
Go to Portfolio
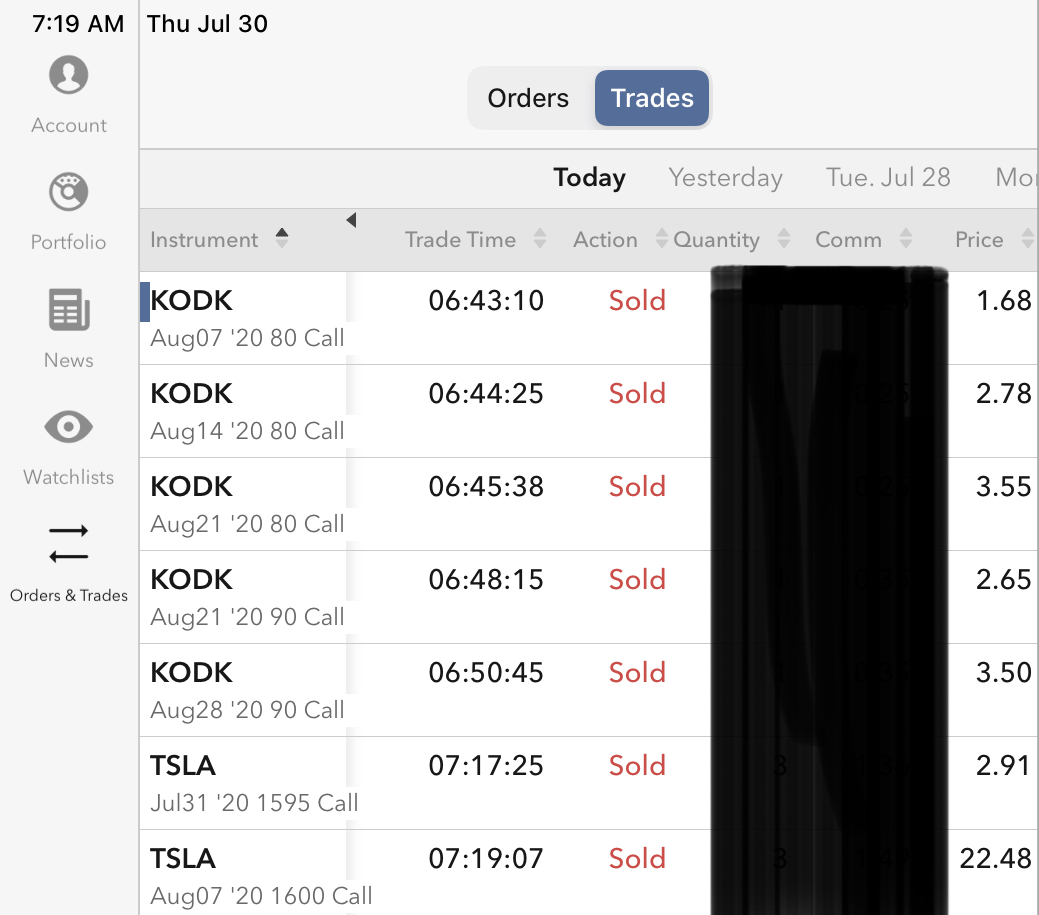(x=68, y=212)
